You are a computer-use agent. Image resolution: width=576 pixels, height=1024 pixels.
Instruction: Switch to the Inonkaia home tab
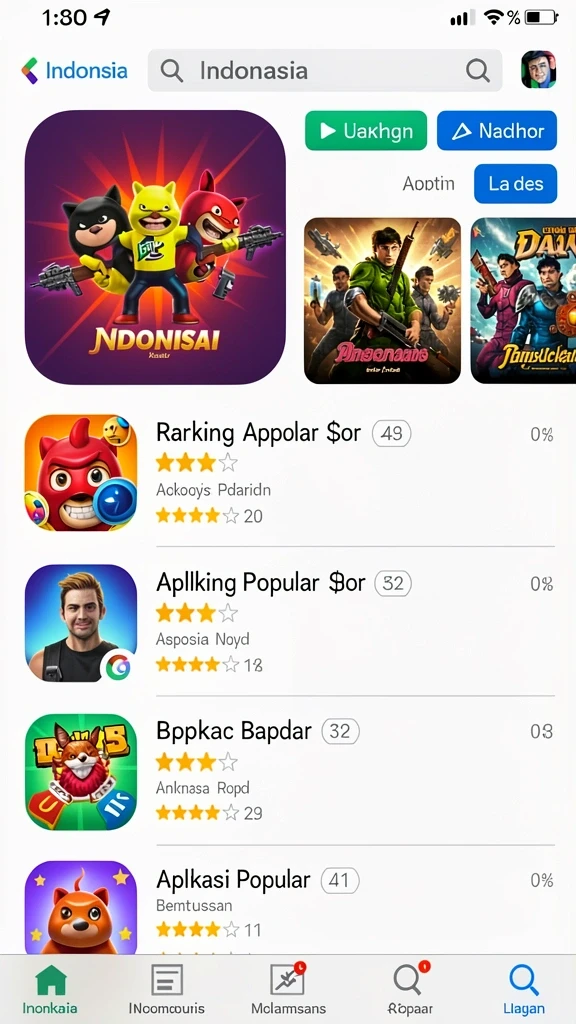tap(50, 989)
